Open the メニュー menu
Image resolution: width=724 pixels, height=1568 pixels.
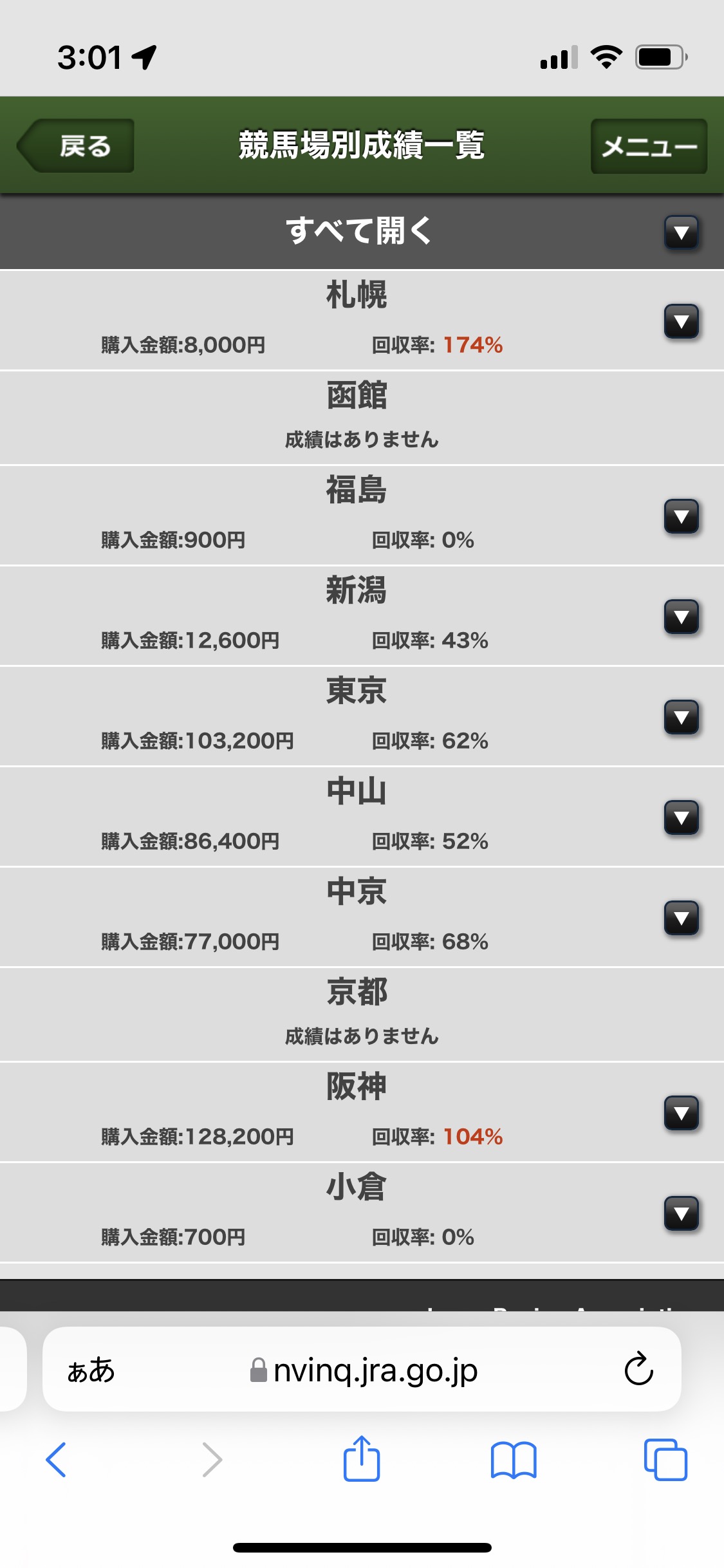click(x=648, y=146)
